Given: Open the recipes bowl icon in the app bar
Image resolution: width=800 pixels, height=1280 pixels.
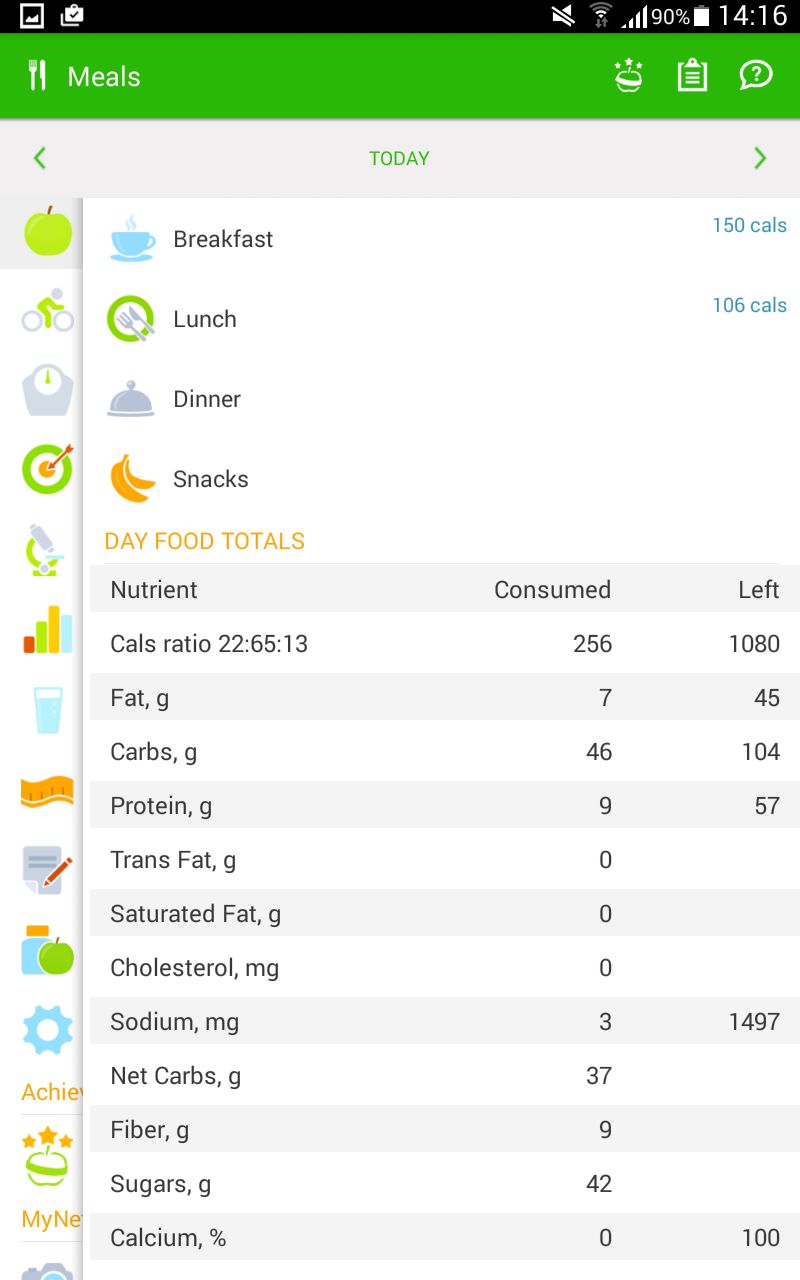Looking at the screenshot, I should pos(629,76).
